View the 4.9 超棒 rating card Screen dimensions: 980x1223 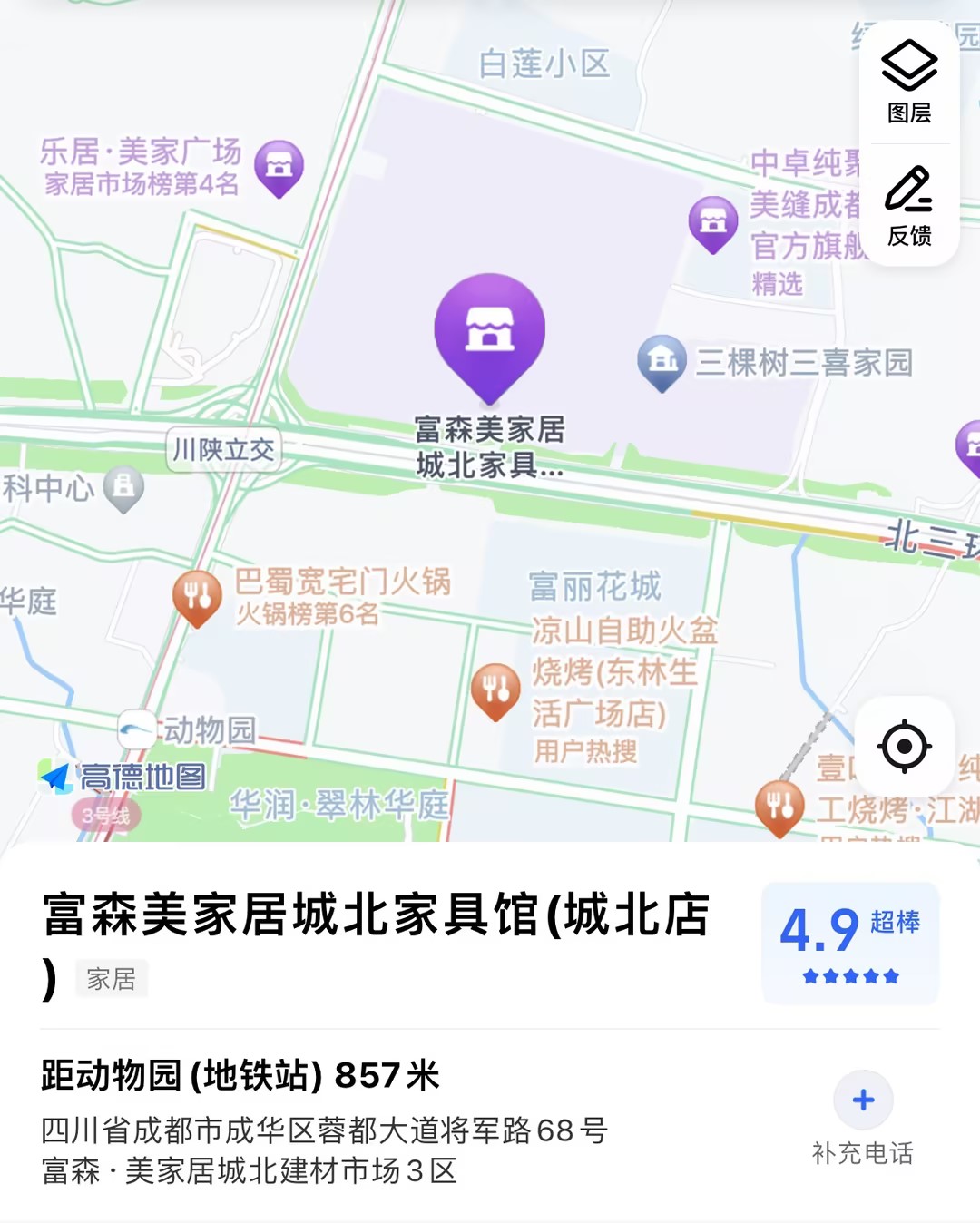click(850, 943)
